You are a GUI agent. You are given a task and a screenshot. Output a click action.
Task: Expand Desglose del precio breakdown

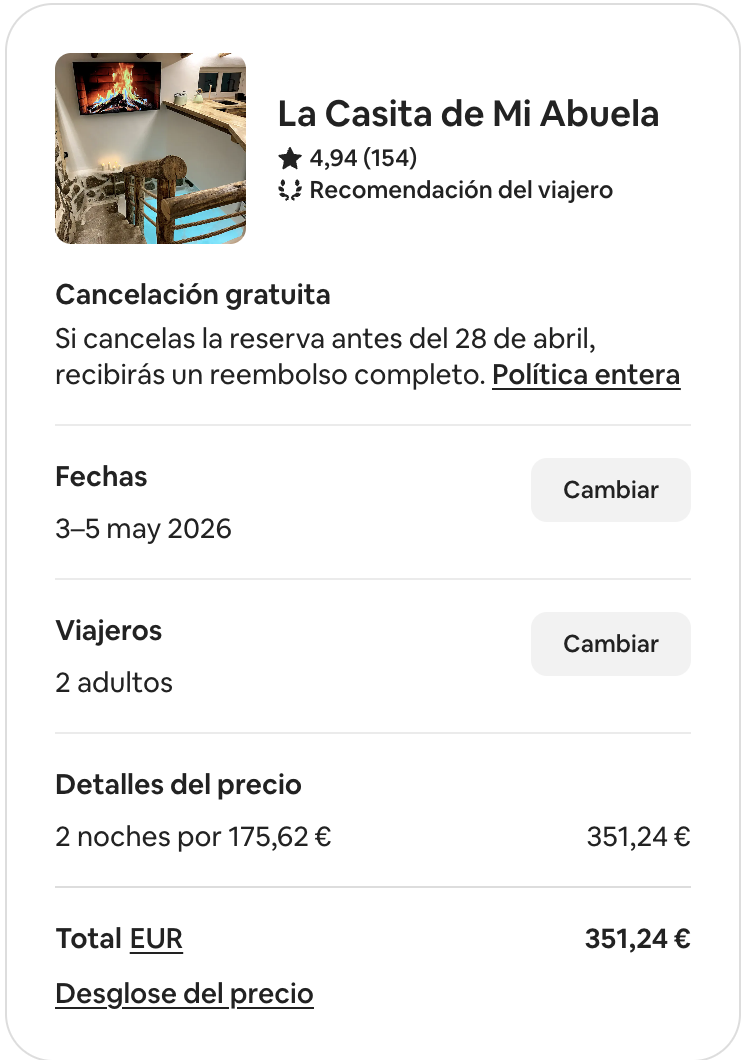(x=184, y=993)
